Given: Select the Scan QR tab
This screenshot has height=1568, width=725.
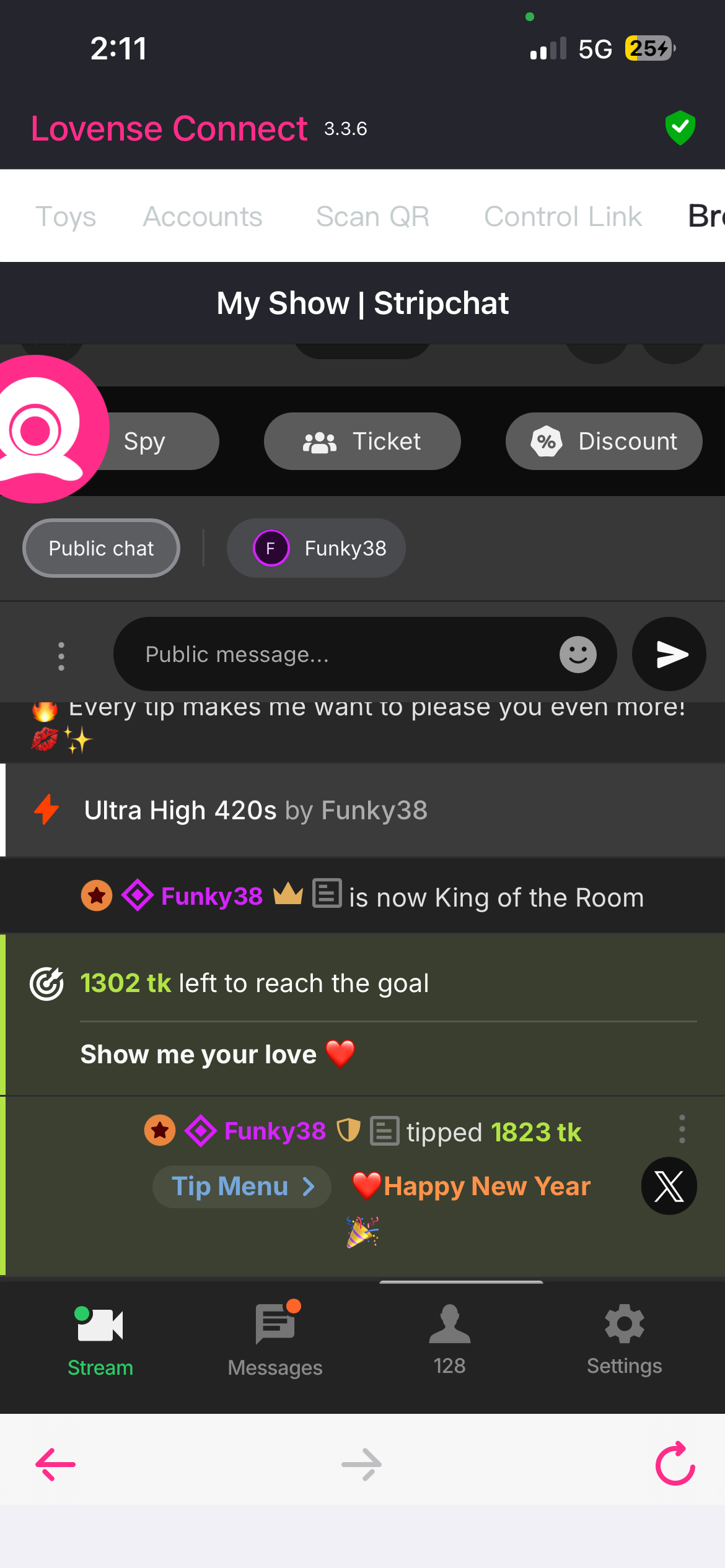Looking at the screenshot, I should pyautogui.click(x=372, y=217).
